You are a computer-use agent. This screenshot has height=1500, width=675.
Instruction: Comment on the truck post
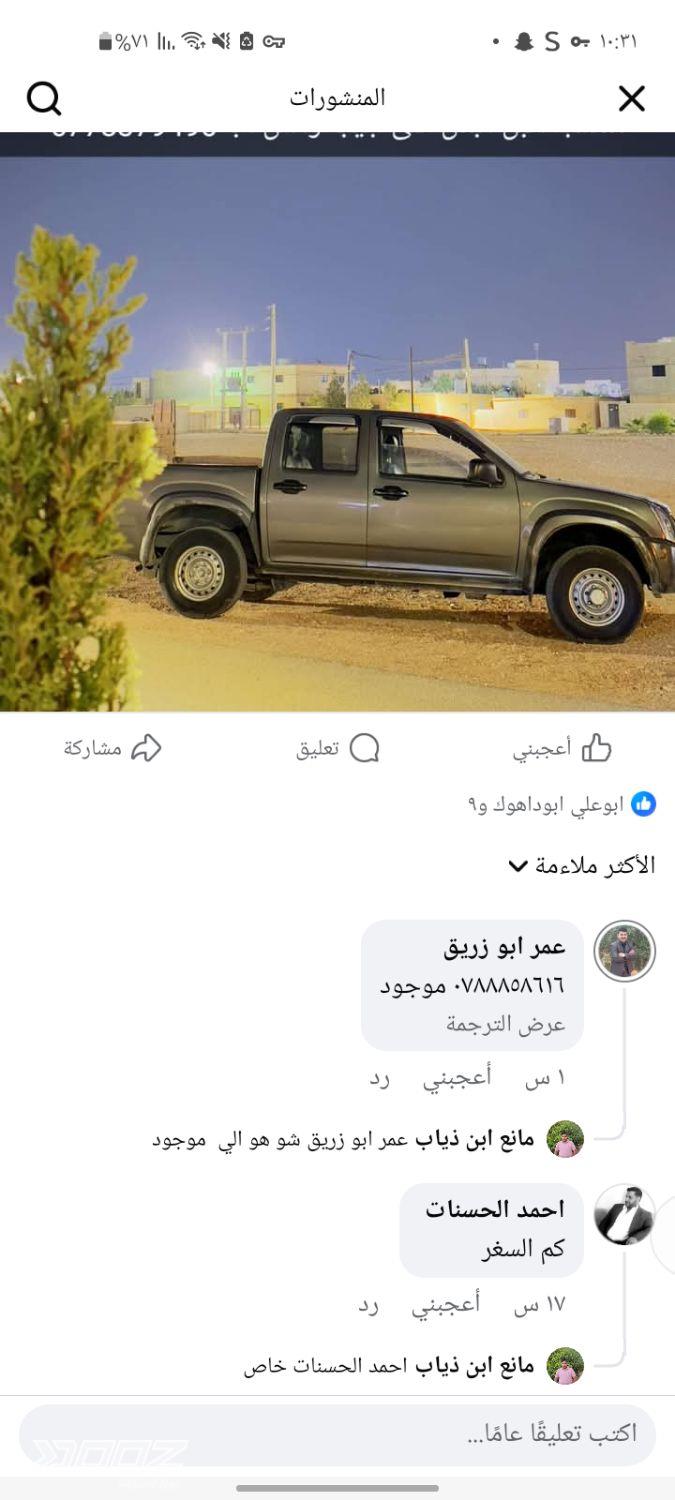pyautogui.click(x=338, y=748)
